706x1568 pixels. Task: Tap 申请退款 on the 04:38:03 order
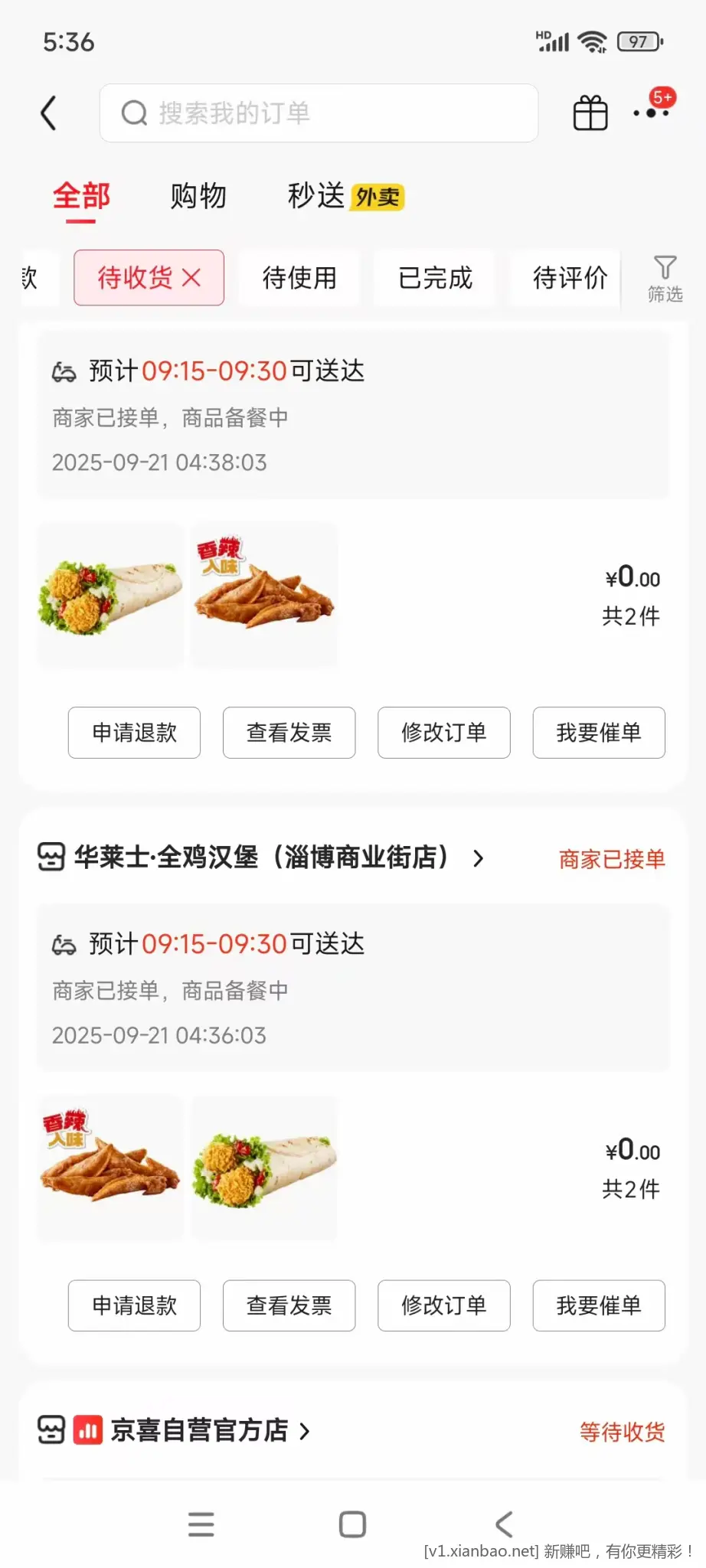pos(134,733)
